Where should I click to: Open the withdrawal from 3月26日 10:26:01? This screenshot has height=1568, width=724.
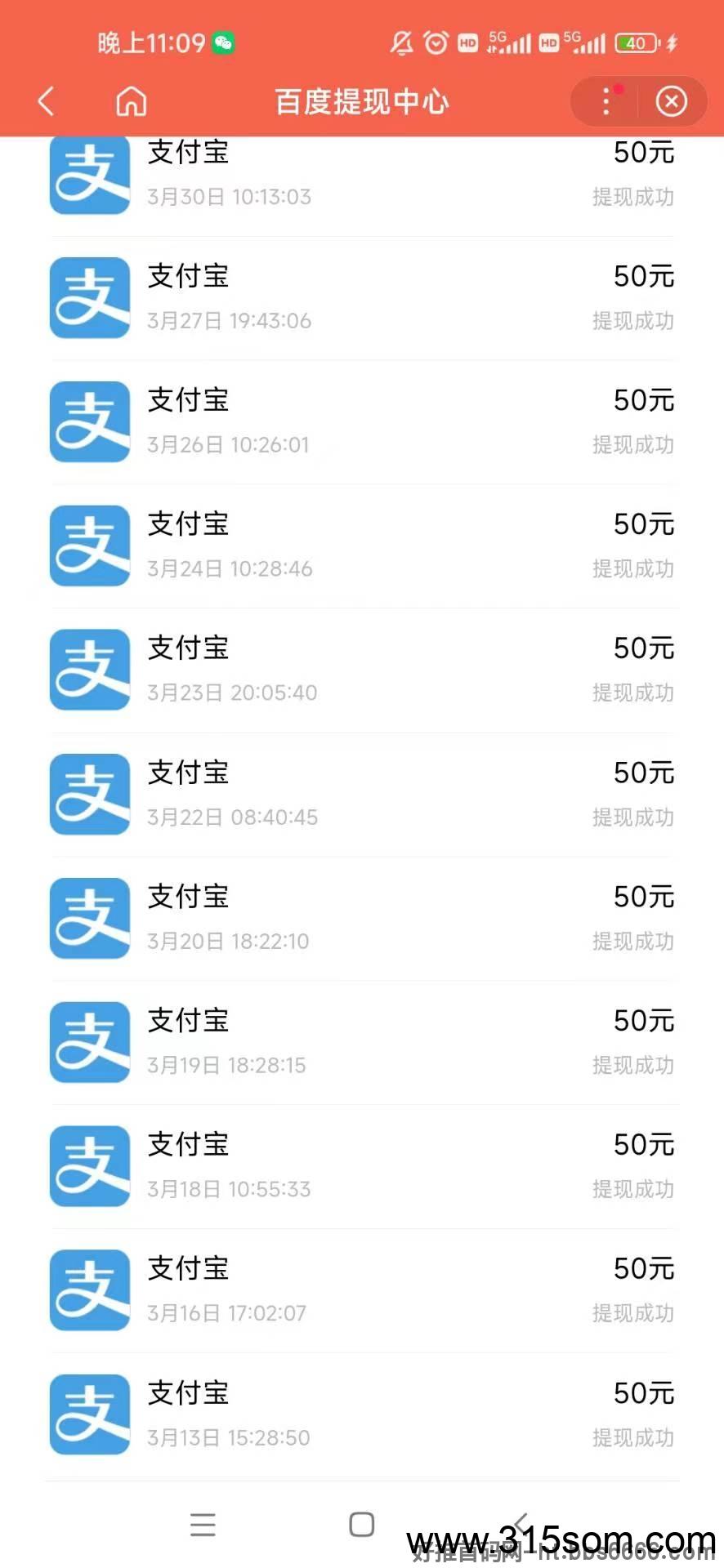coord(362,422)
